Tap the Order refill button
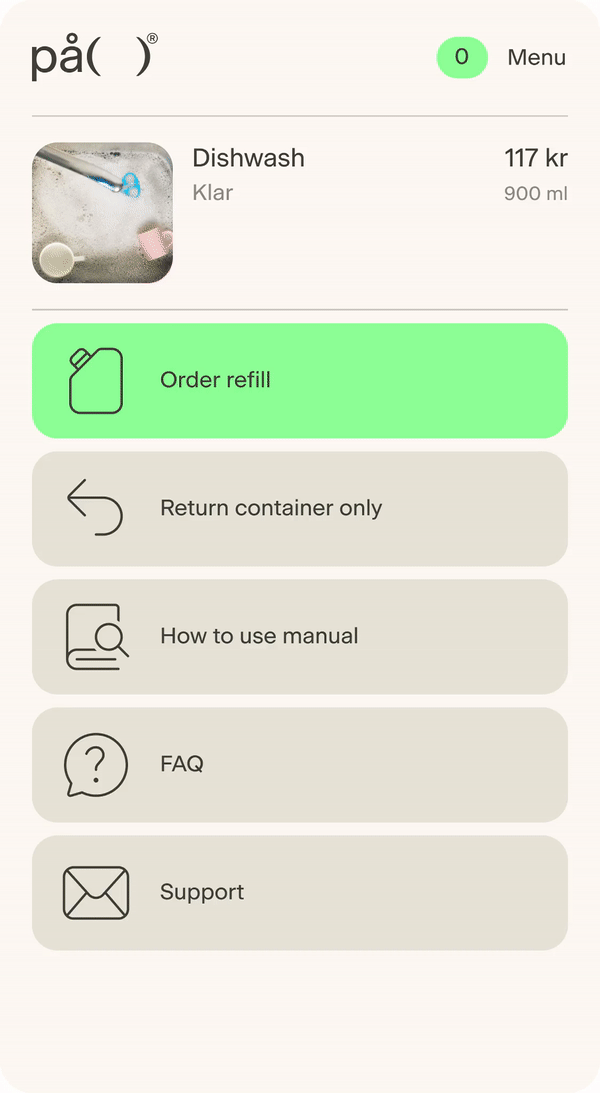The image size is (600, 1093). tap(300, 381)
